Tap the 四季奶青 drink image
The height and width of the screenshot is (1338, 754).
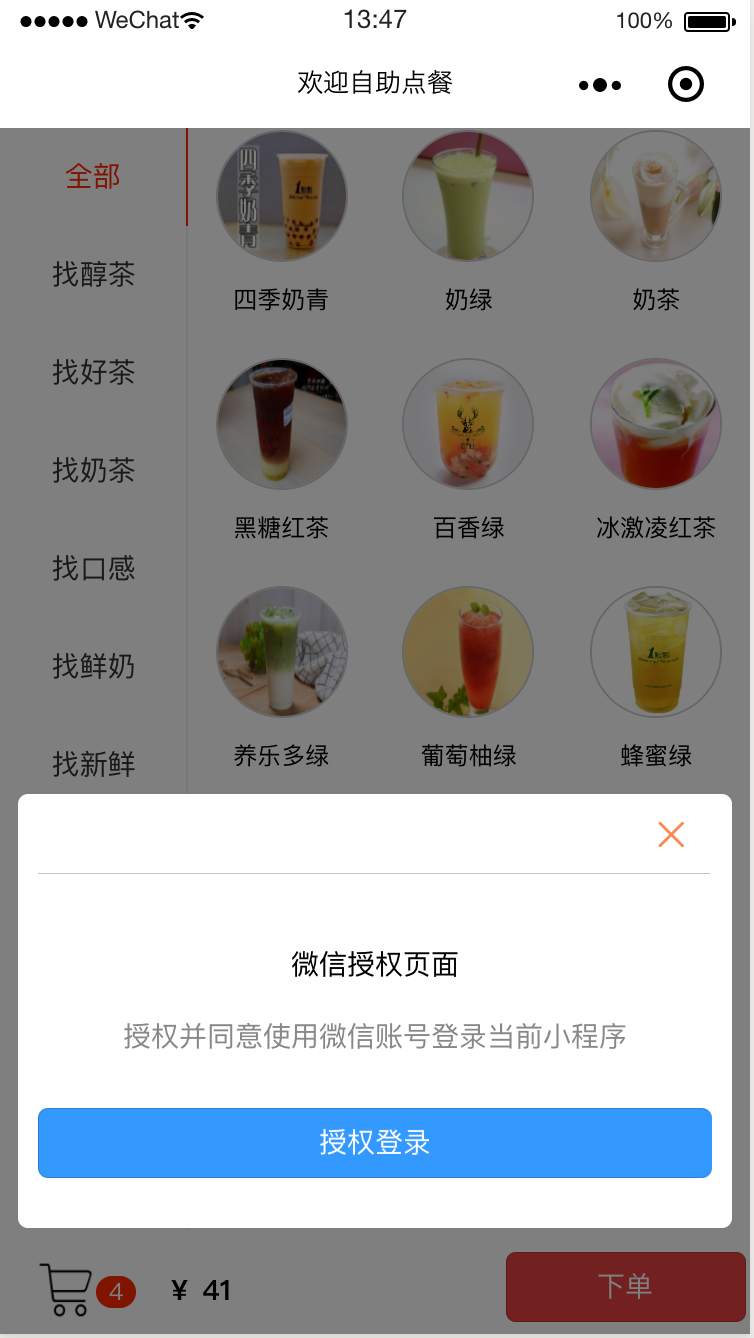[282, 196]
